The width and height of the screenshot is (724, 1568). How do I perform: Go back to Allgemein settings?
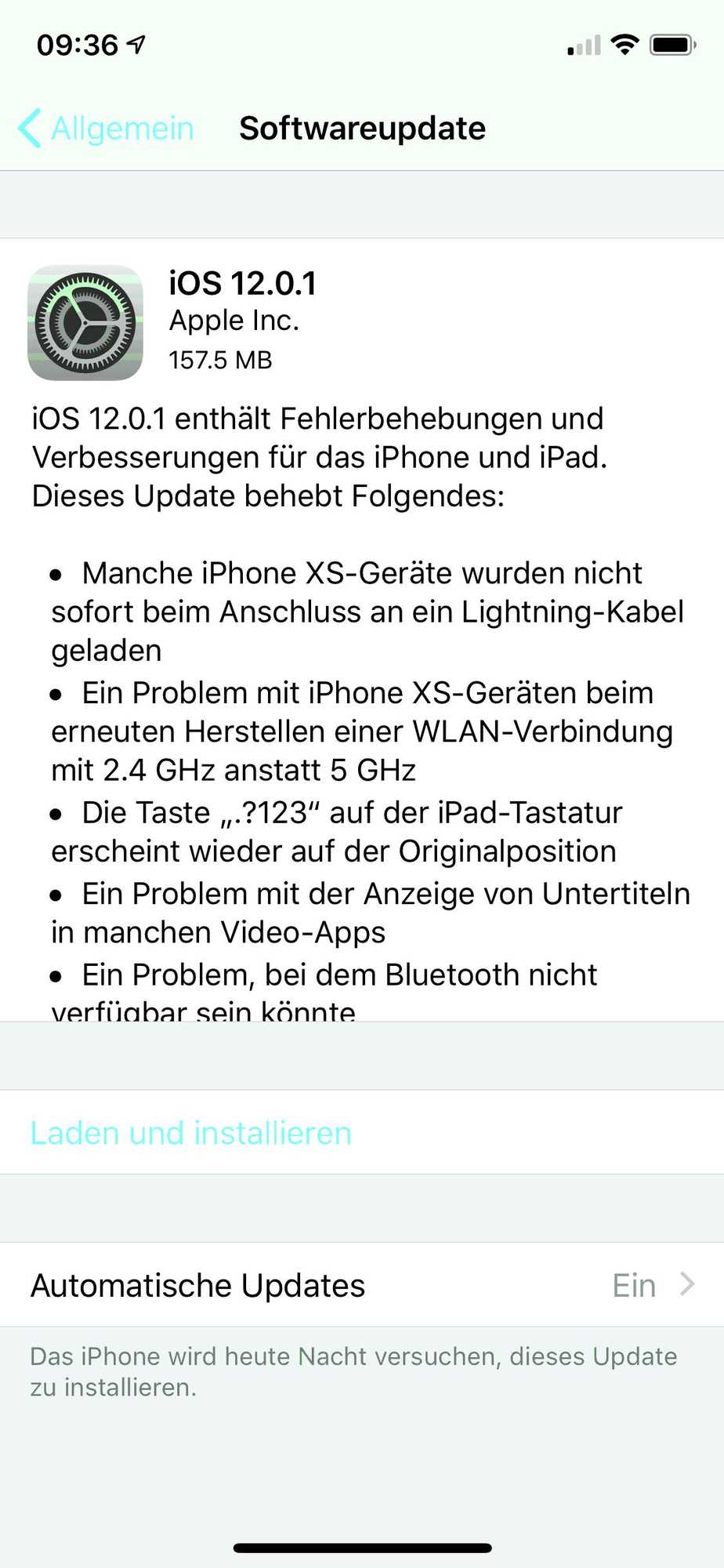106,128
